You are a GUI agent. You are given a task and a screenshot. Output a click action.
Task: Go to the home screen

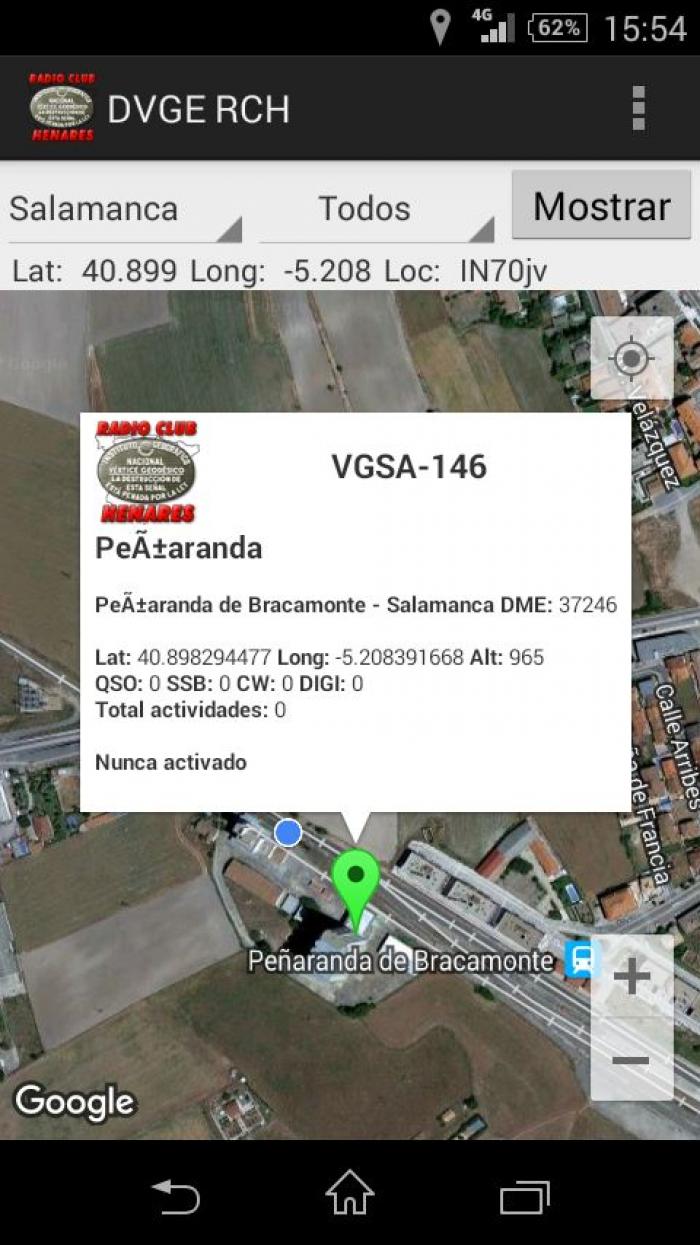point(350,1194)
